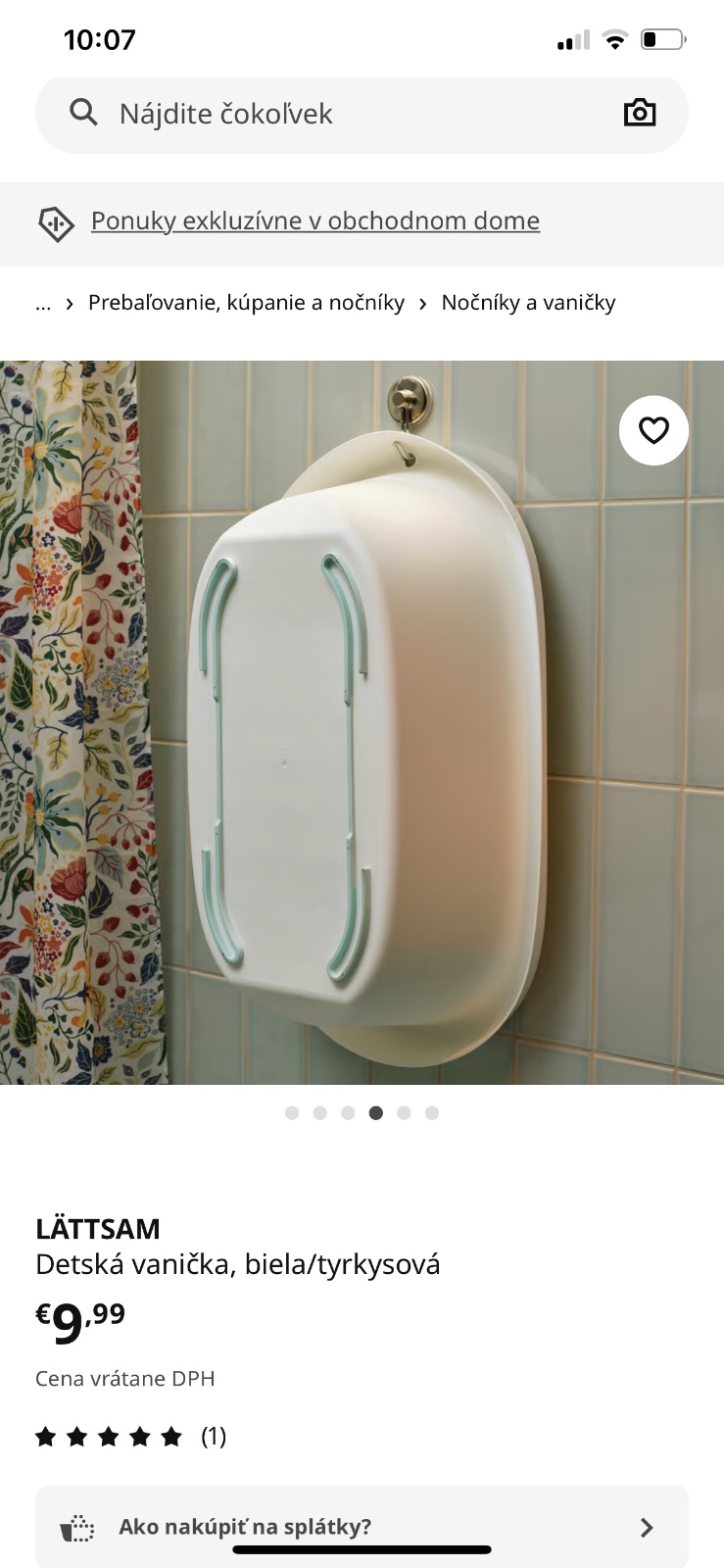Open Ponuky exkluzívne v obchodnom dome link

click(315, 220)
